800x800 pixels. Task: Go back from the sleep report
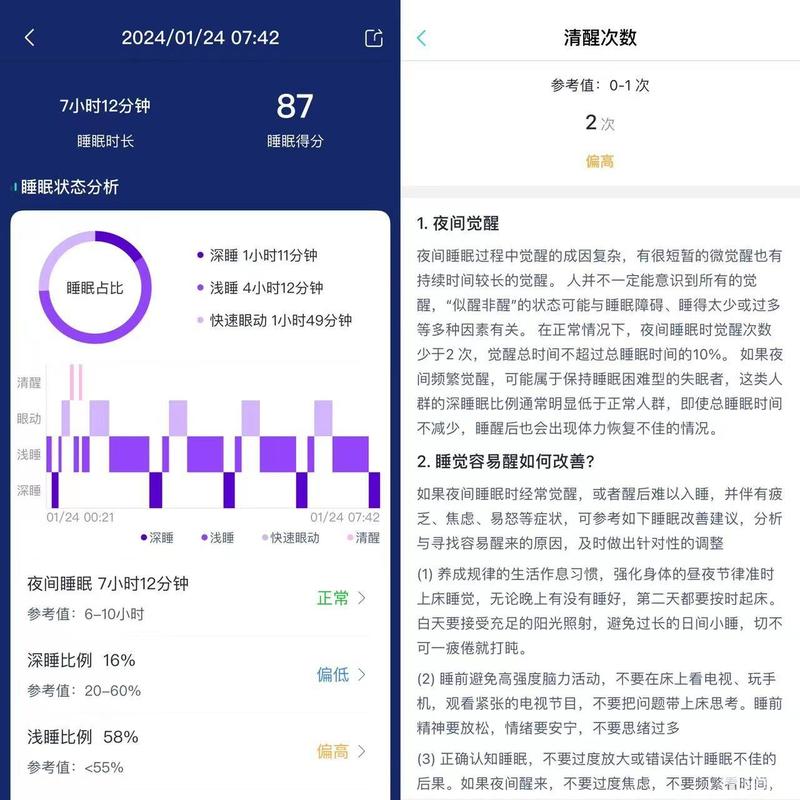pyautogui.click(x=30, y=38)
